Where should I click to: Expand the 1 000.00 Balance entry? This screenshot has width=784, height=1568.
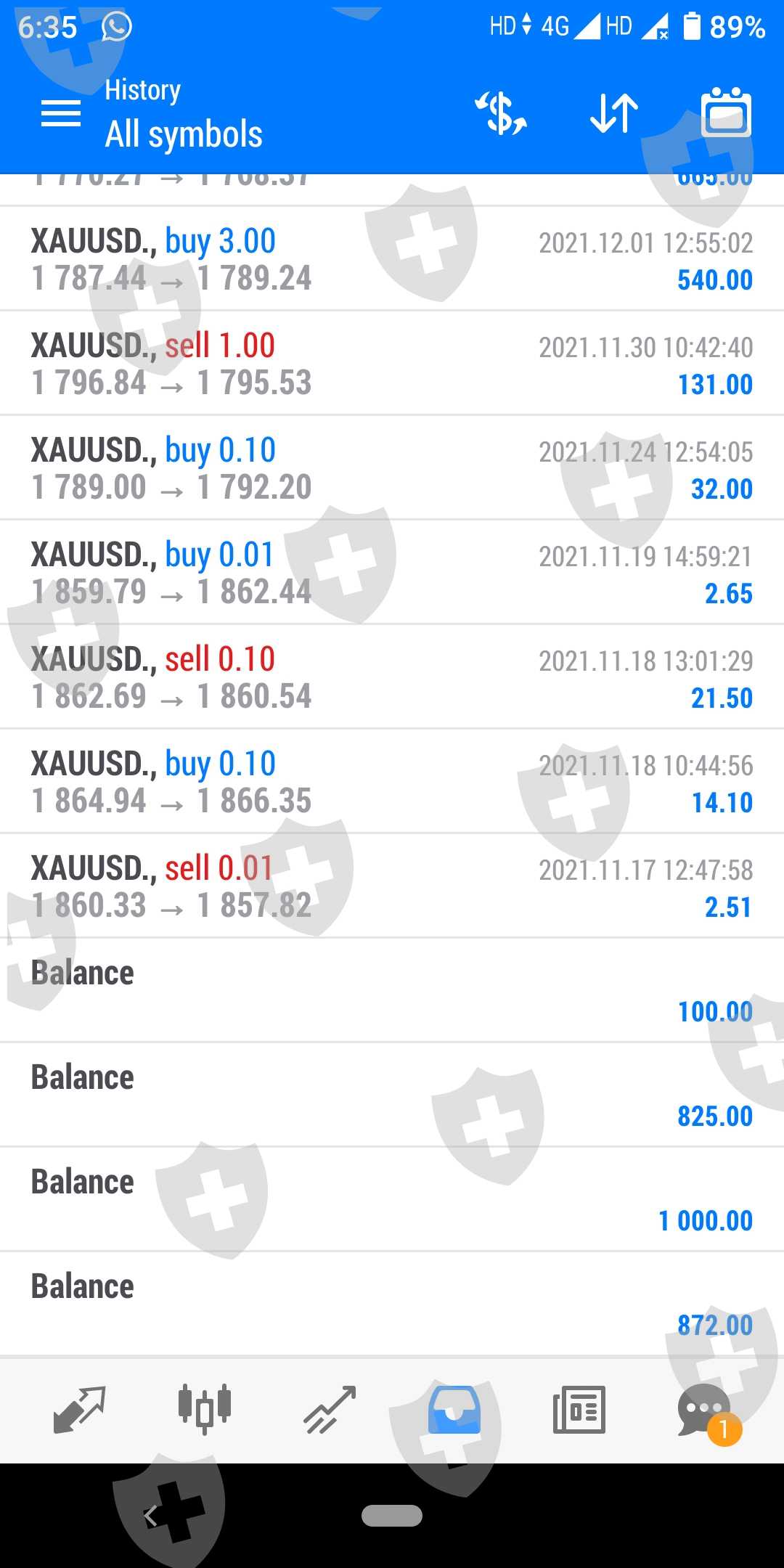392,1200
